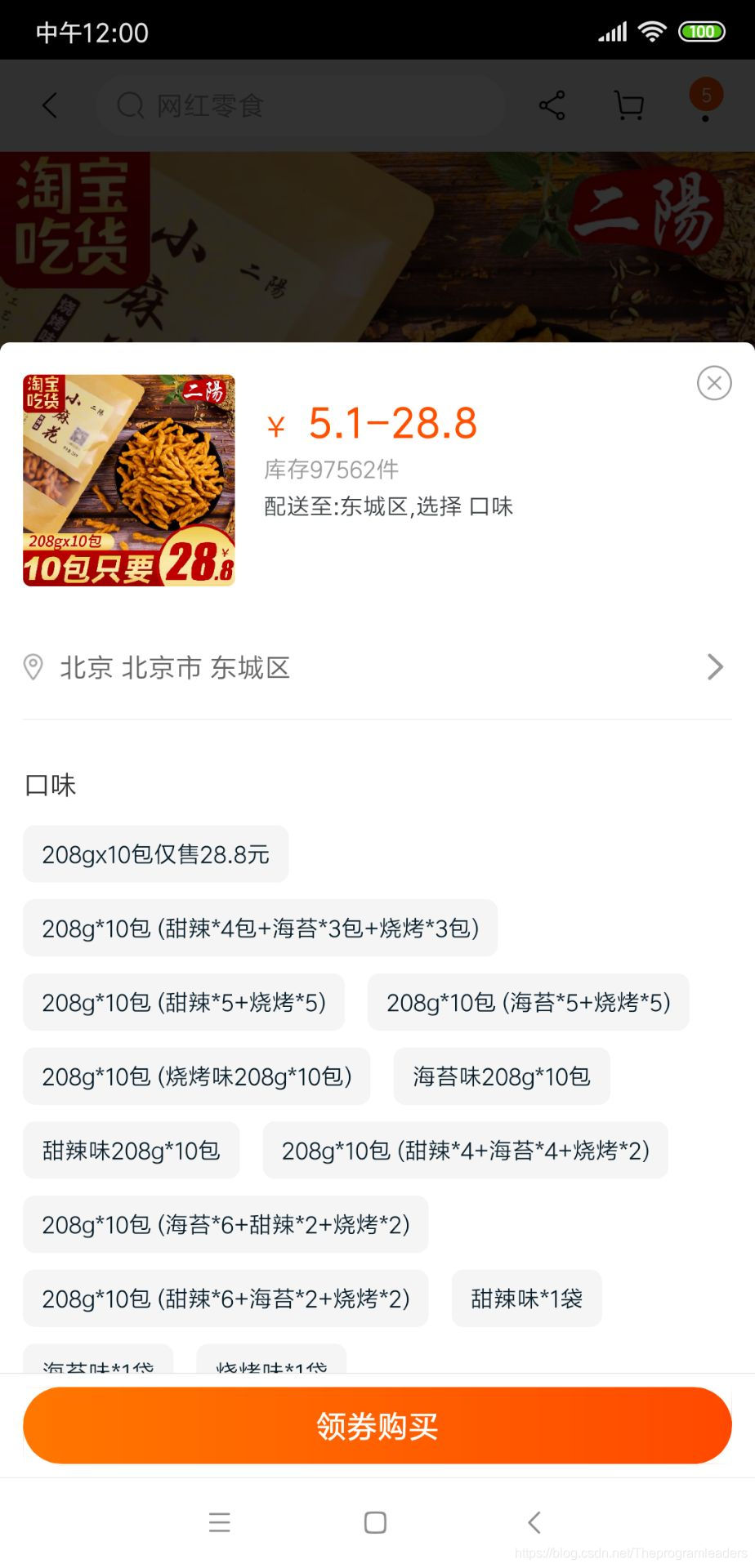
Task: Select the 甜辣*4+海苔*4+烧烤*2 combo
Action: (465, 1150)
